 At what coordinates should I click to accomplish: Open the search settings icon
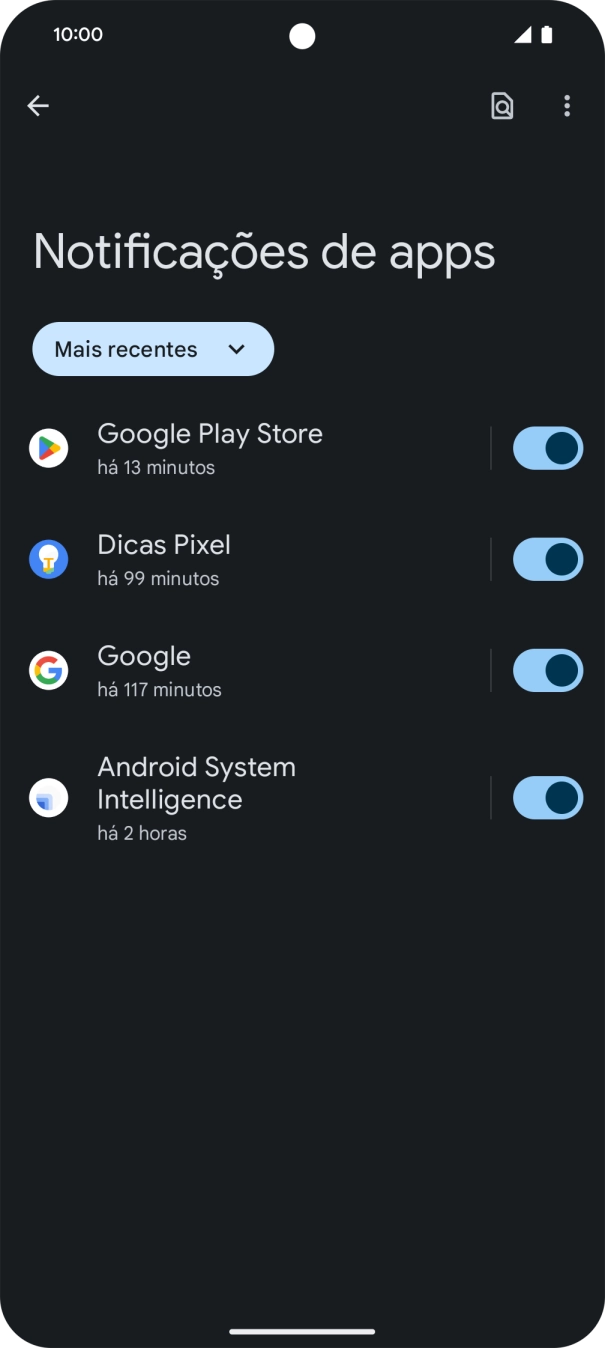502,106
